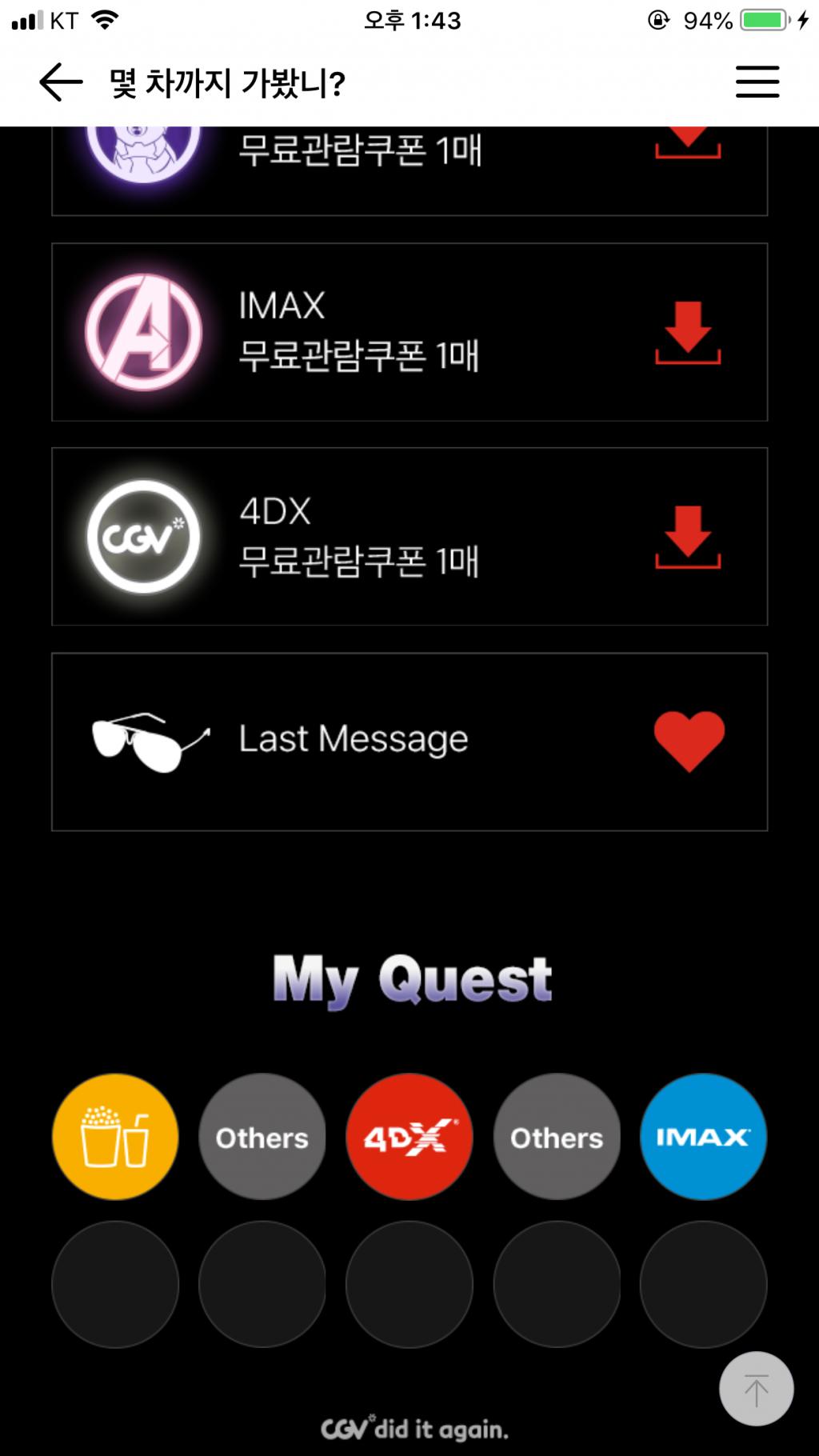Jump back to top of page
The height and width of the screenshot is (1456, 819).
click(756, 1389)
